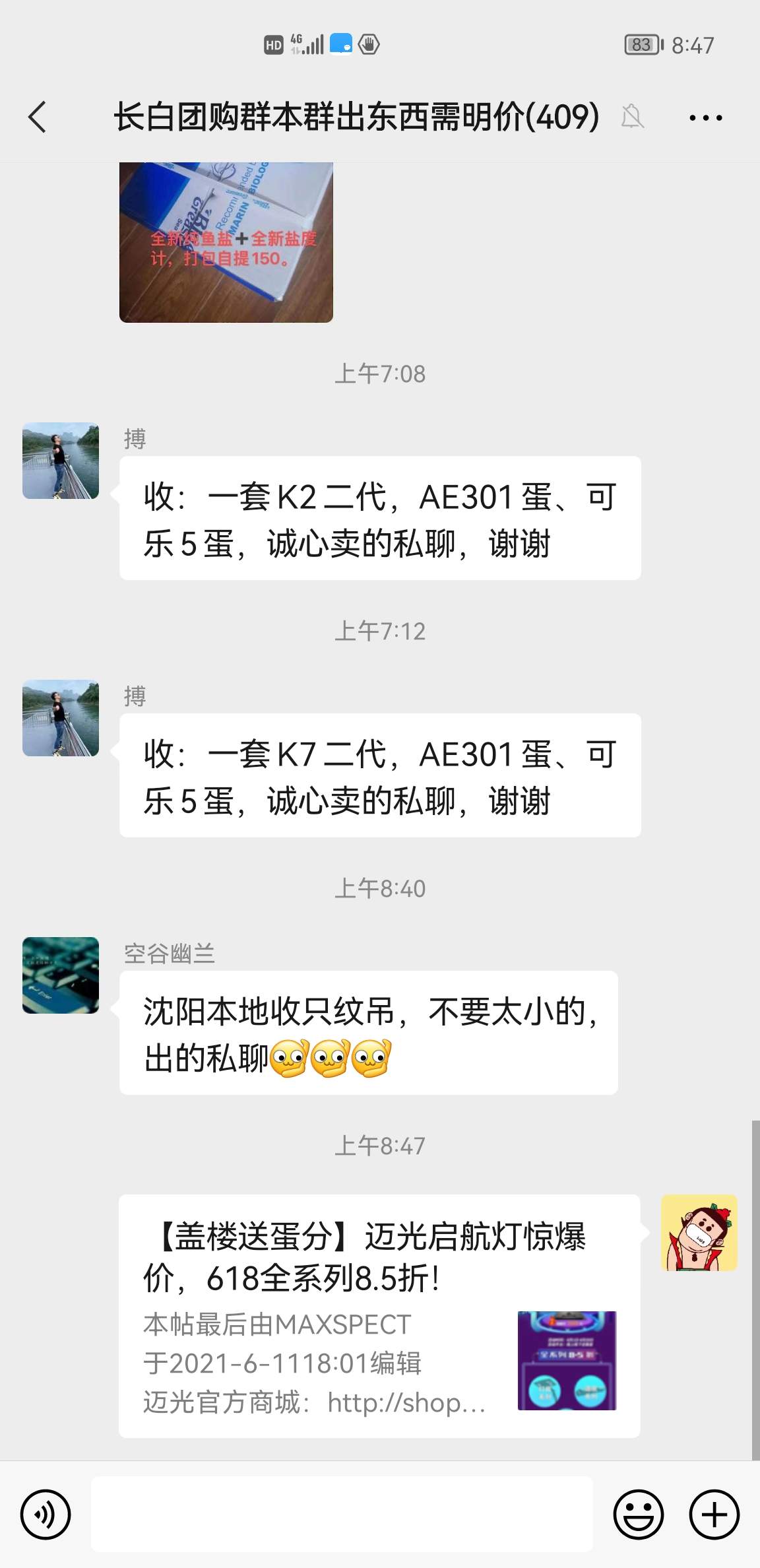The width and height of the screenshot is (760, 1568).
Task: Switch to voice message input
Action: tap(45, 1514)
